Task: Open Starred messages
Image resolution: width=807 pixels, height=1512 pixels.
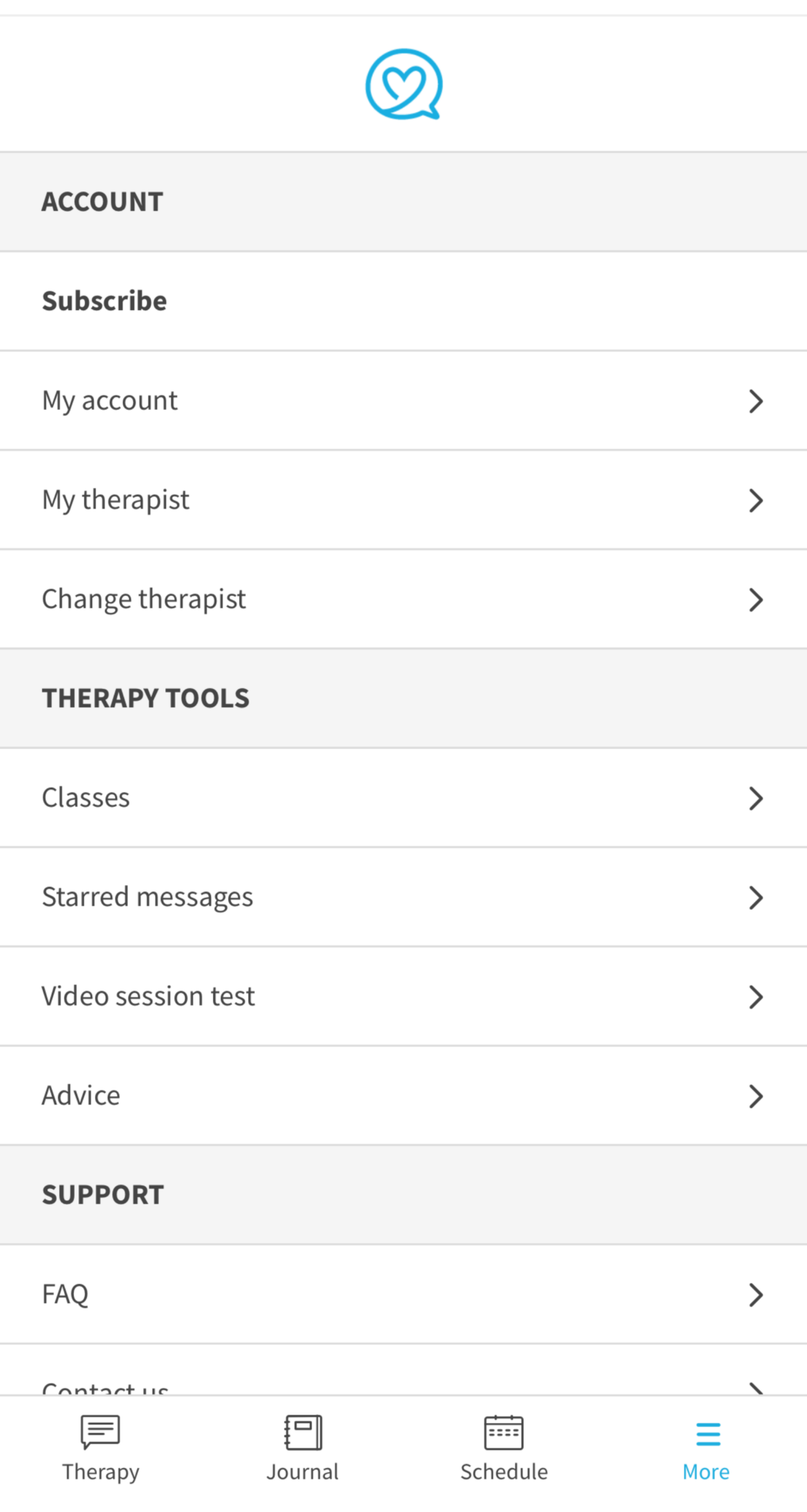Action: pyautogui.click(x=404, y=897)
